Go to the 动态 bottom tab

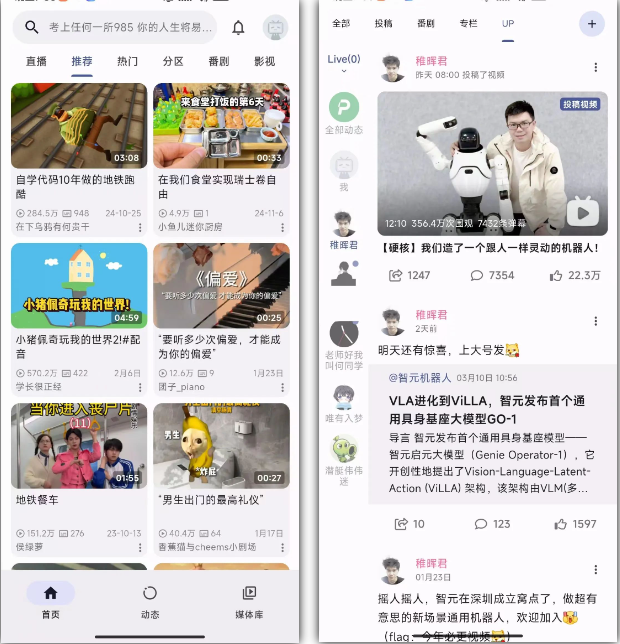[150, 601]
